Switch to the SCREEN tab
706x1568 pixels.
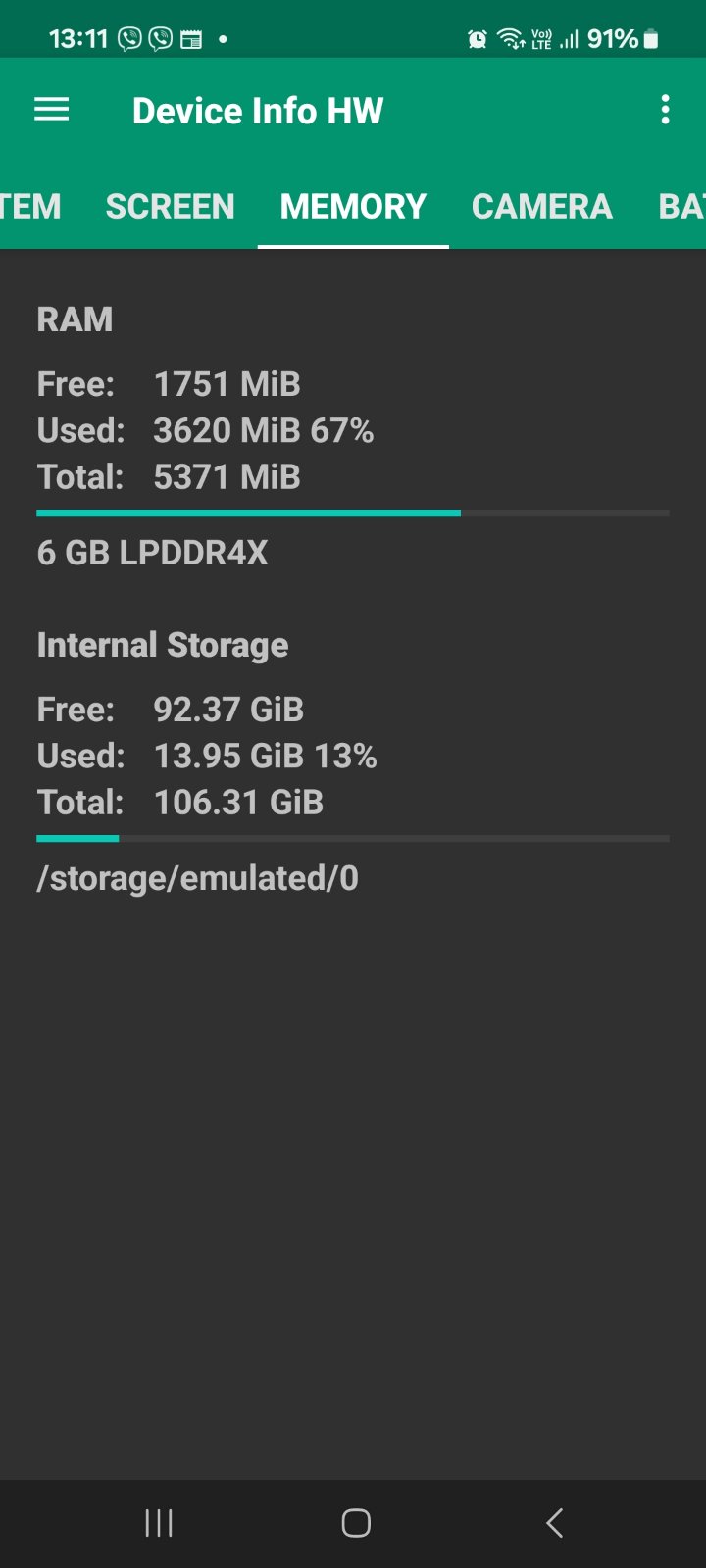pyautogui.click(x=171, y=207)
